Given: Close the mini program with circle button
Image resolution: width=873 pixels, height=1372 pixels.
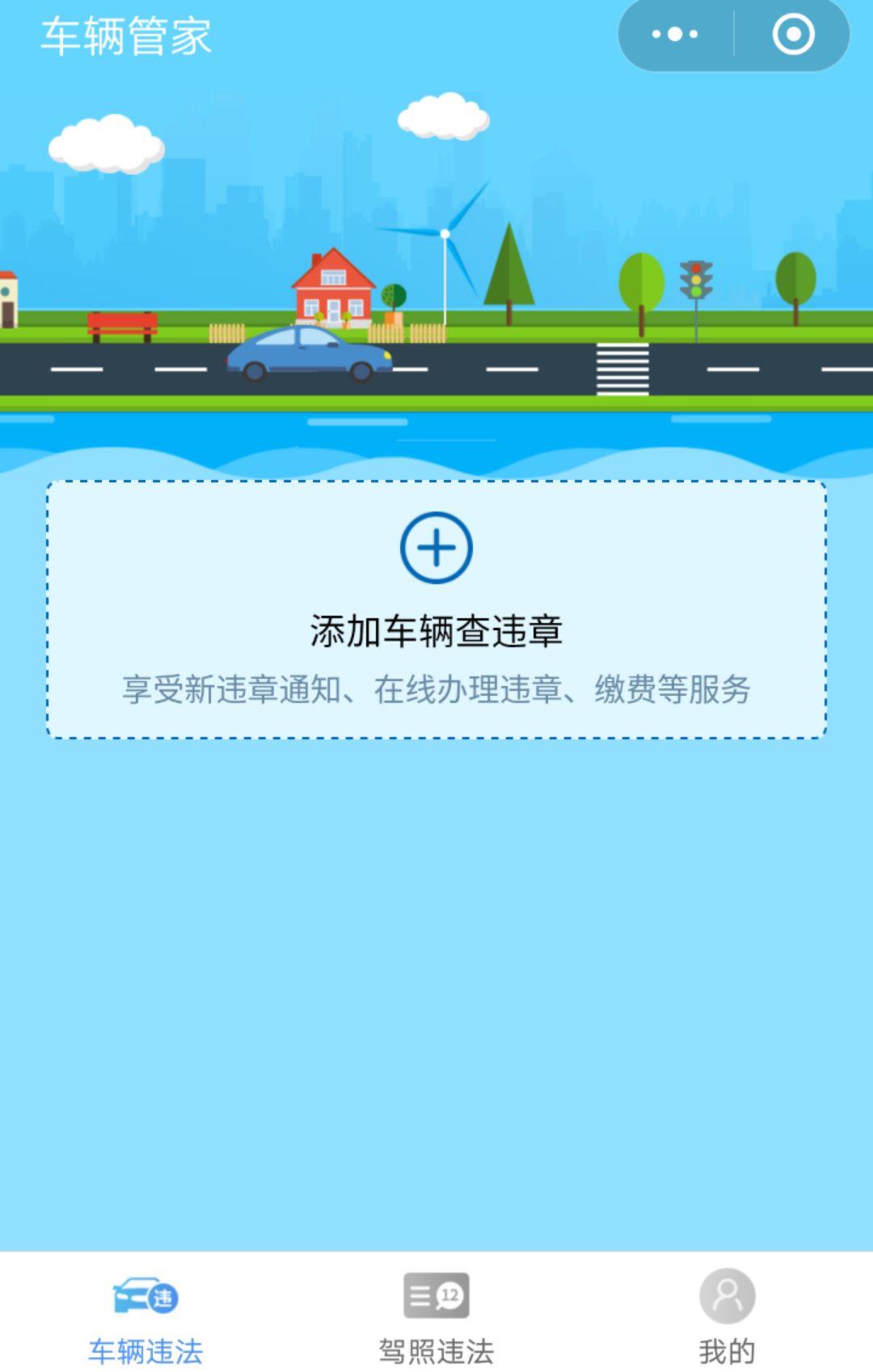Looking at the screenshot, I should (x=793, y=35).
